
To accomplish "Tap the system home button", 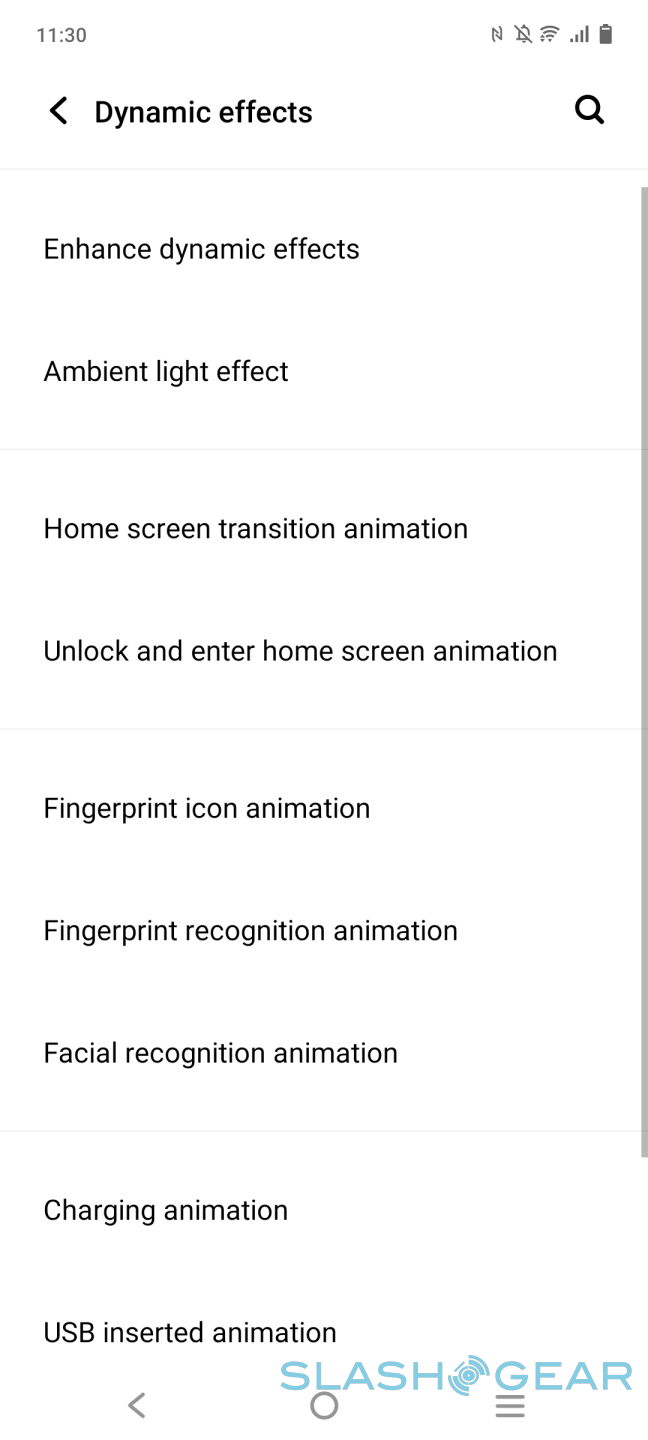I will (x=324, y=1405).
